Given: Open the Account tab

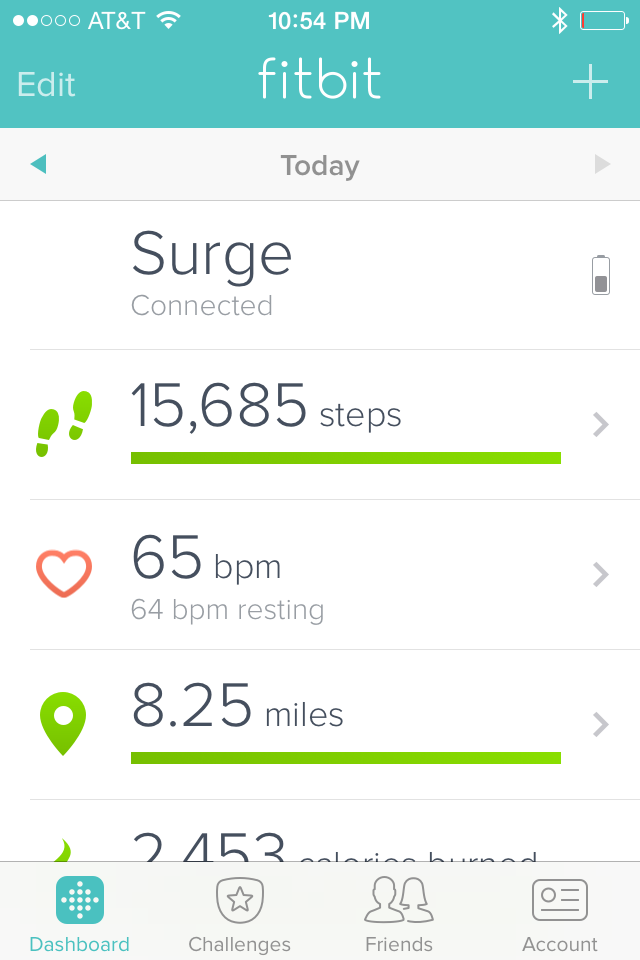Looking at the screenshot, I should [x=560, y=915].
